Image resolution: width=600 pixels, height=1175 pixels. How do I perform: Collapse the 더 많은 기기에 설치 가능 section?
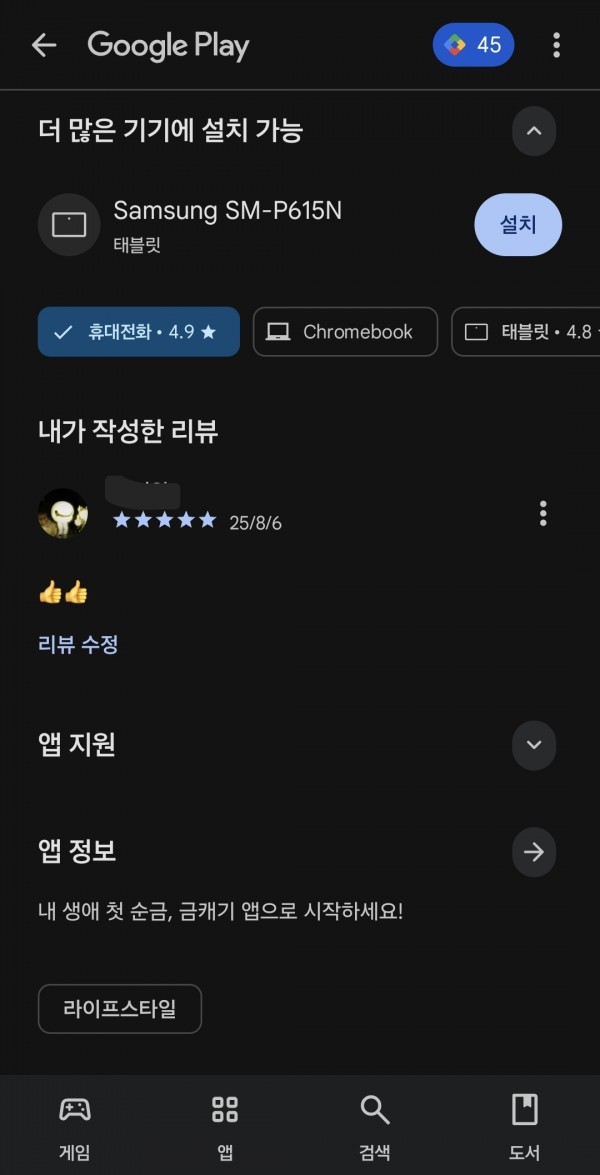pos(534,131)
